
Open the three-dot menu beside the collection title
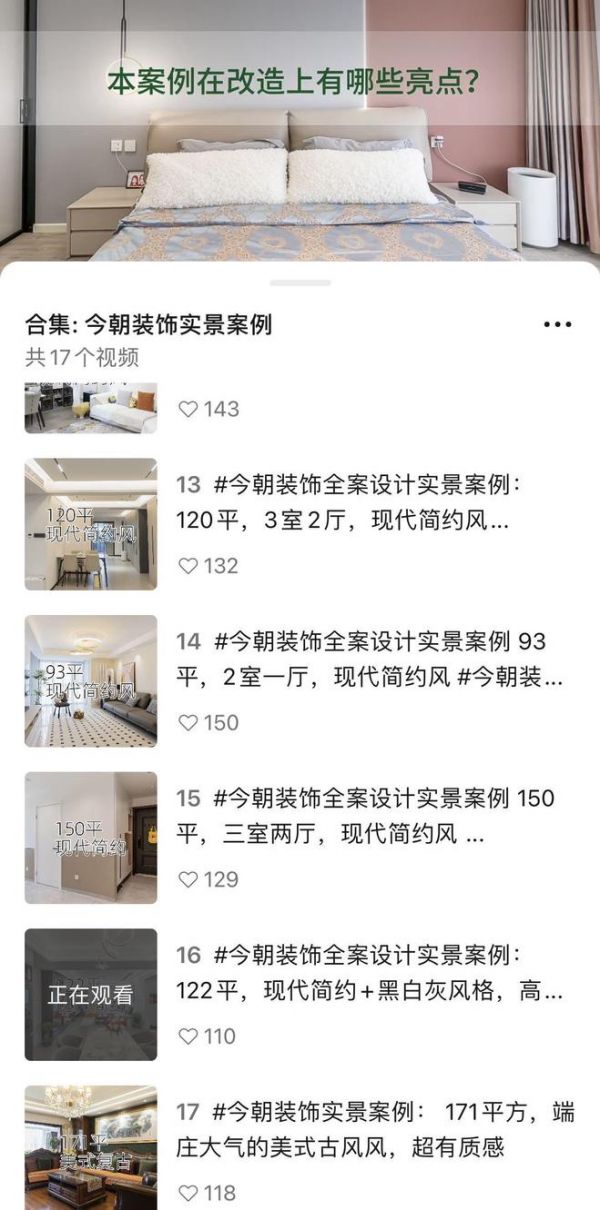tap(557, 325)
